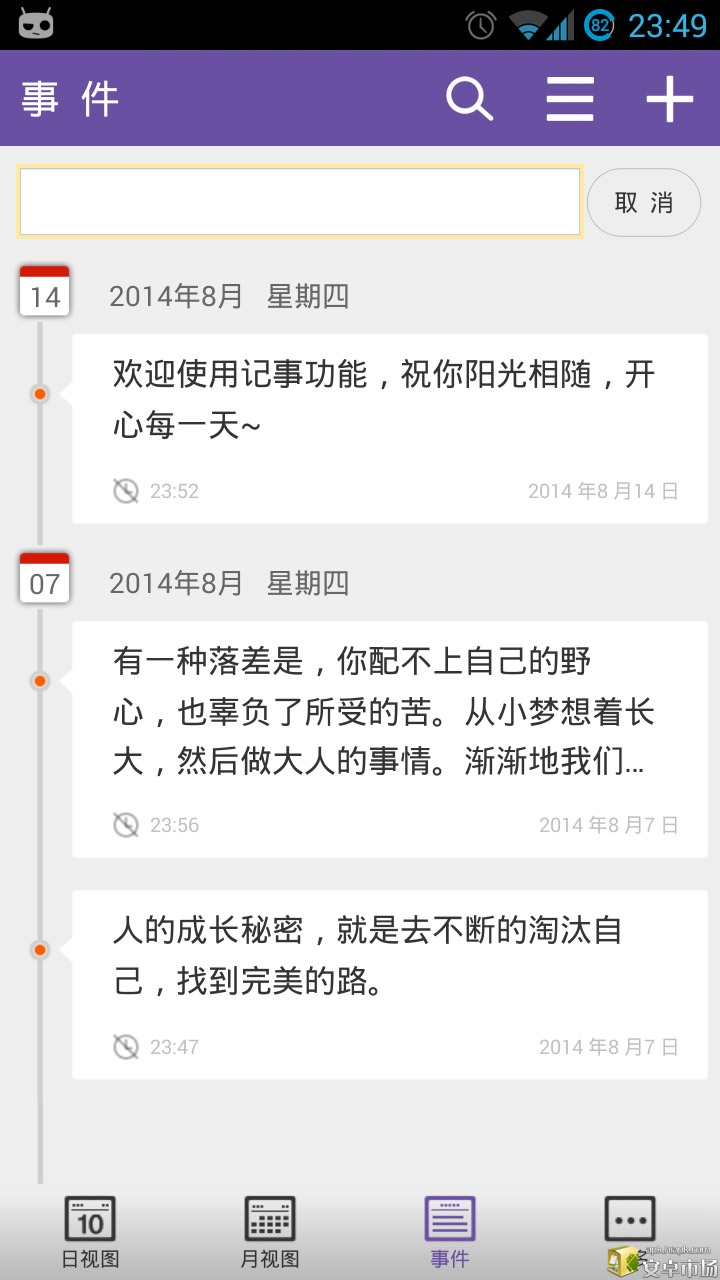Add a new event with plus icon
This screenshot has width=720, height=1280.
point(669,99)
